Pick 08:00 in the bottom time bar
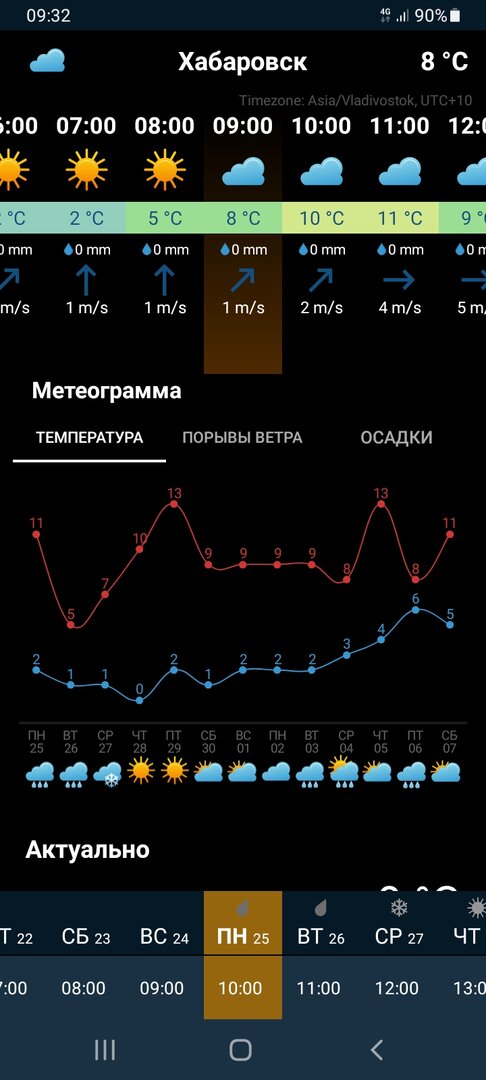The width and height of the screenshot is (486, 1080). pyautogui.click(x=83, y=988)
